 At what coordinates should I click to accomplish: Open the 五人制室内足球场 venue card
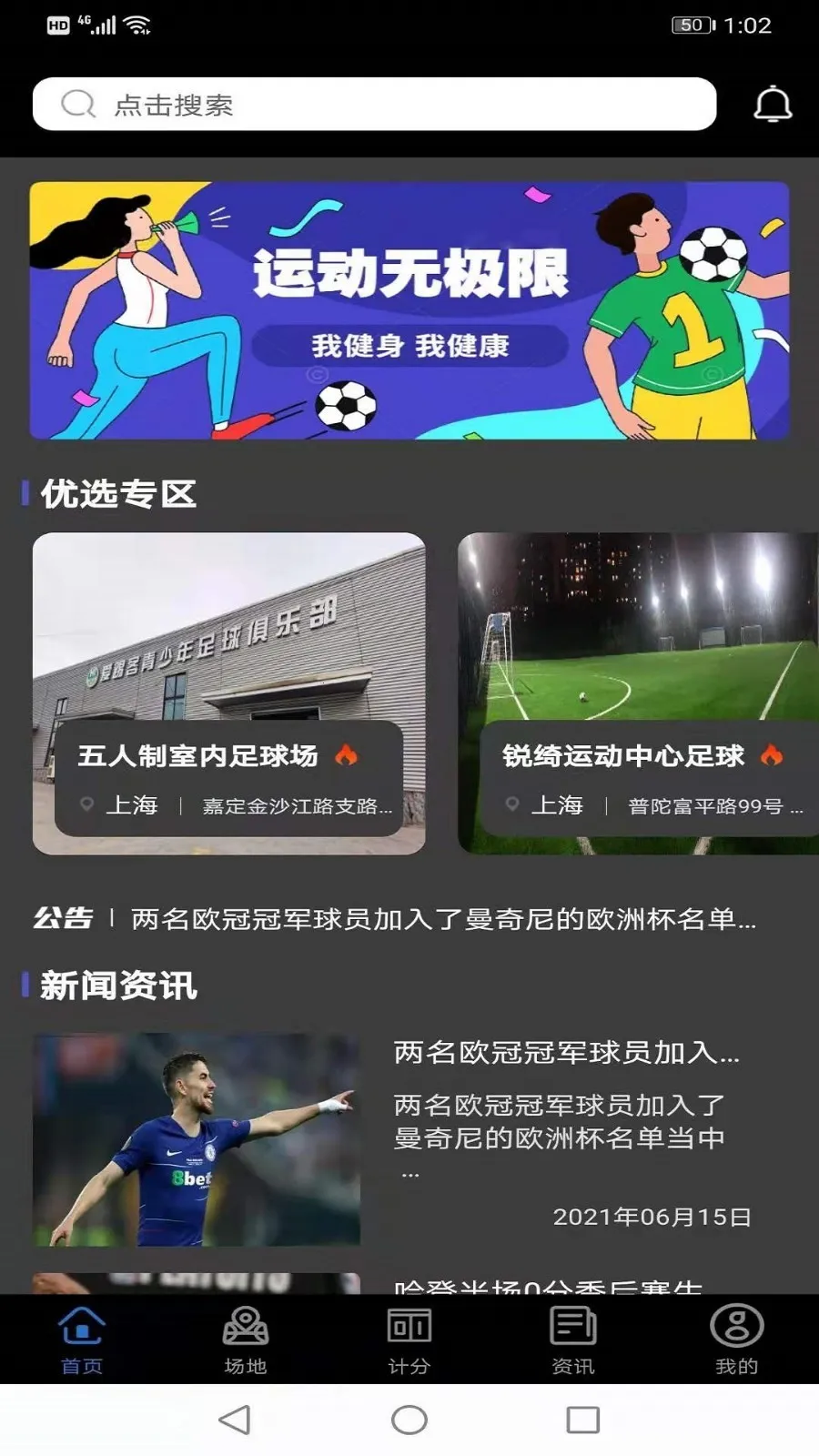[x=228, y=693]
